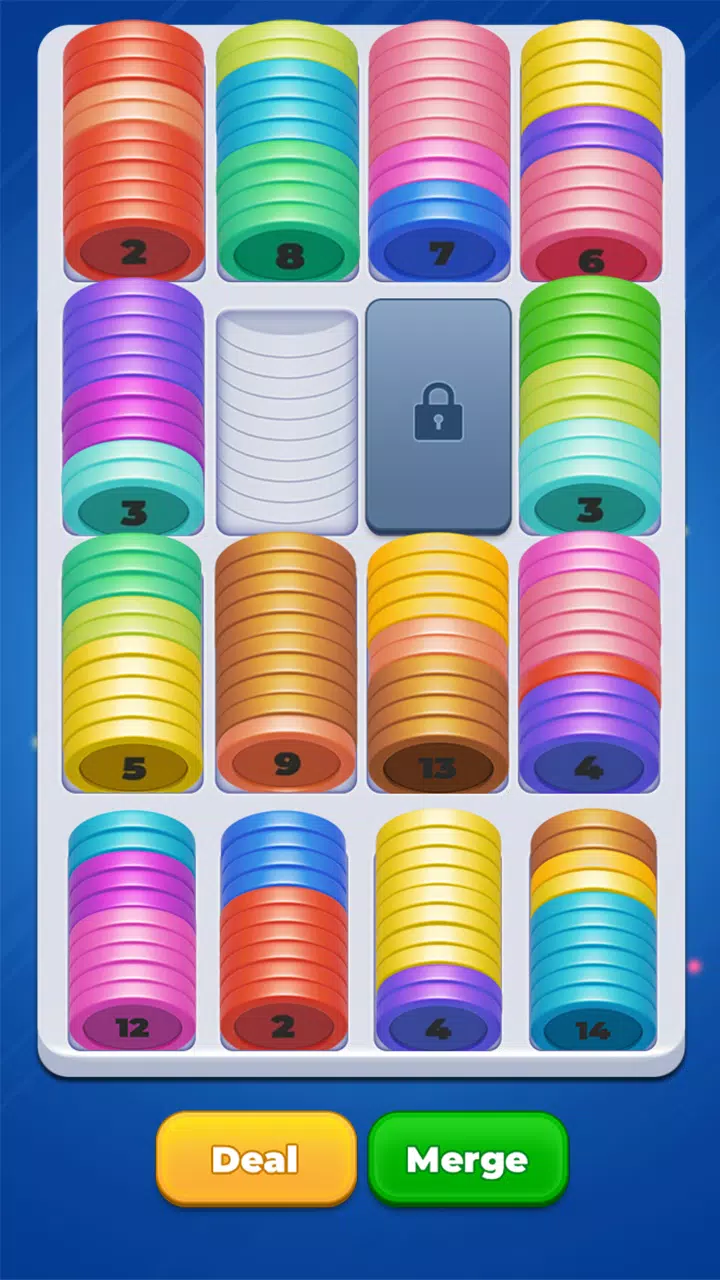Viewport: 720px width, 1280px height.
Task: Choose the stack numbered 6
Action: (591, 150)
